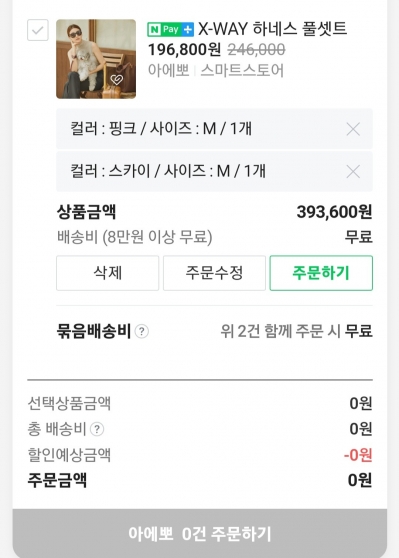Open the 총 배송비 help icon
Screen dimensions: 399x558
[x=97, y=429]
